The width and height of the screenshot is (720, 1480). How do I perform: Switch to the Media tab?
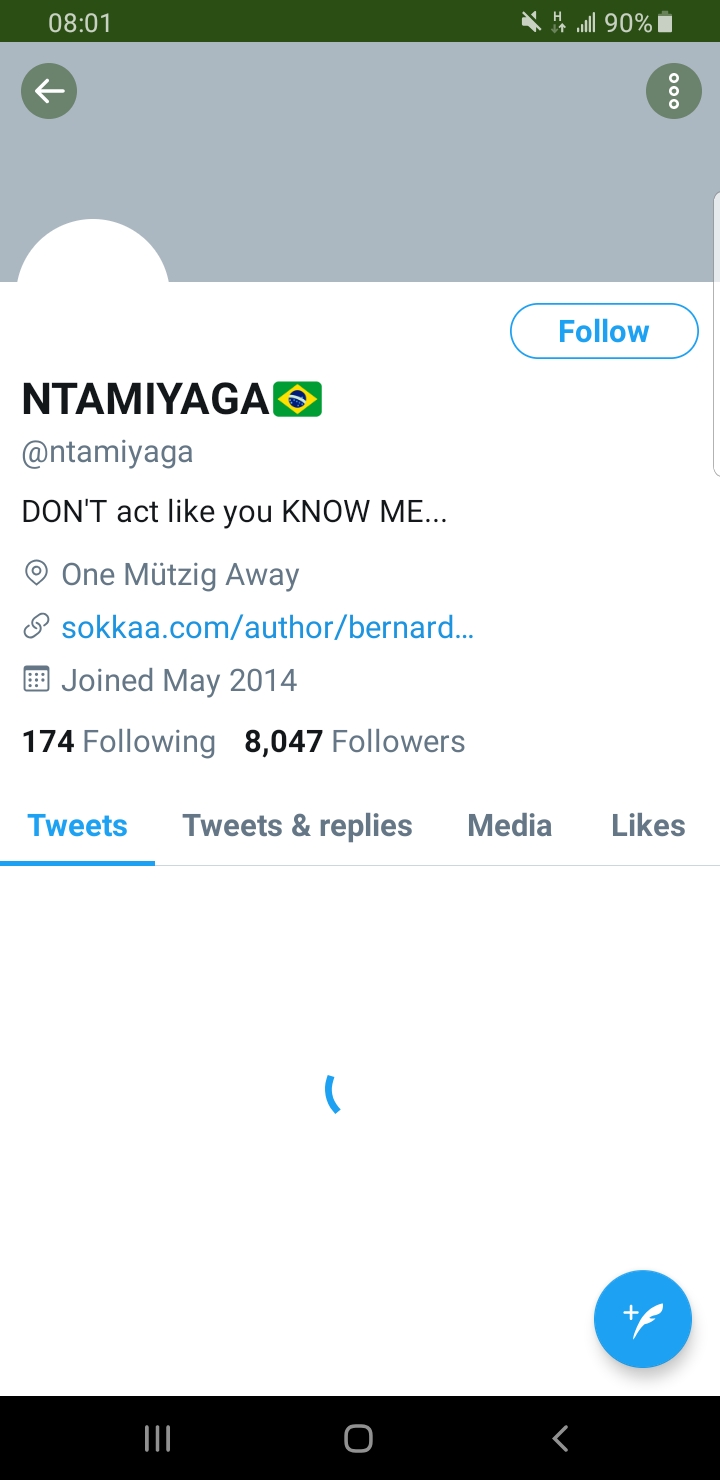[509, 825]
